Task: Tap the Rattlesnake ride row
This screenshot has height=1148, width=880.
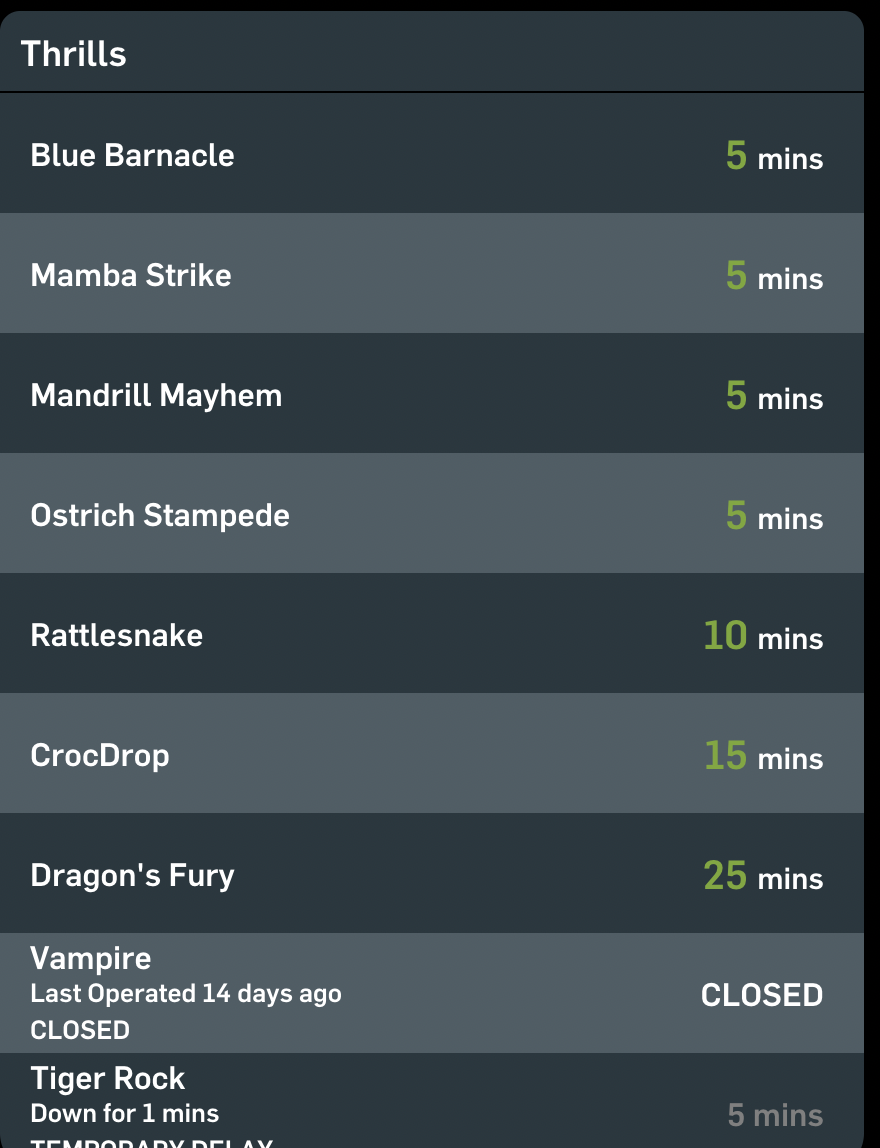Action: (431, 635)
